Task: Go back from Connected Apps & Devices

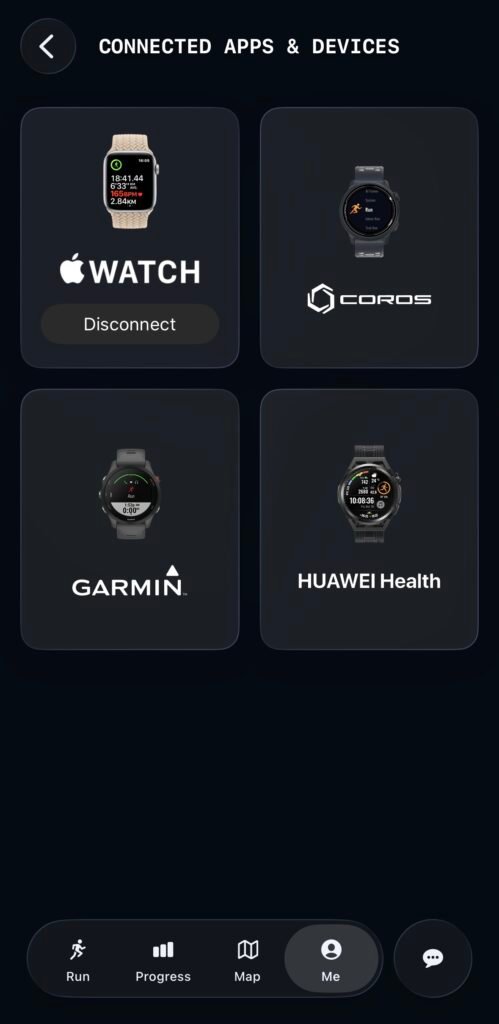Action: (48, 46)
